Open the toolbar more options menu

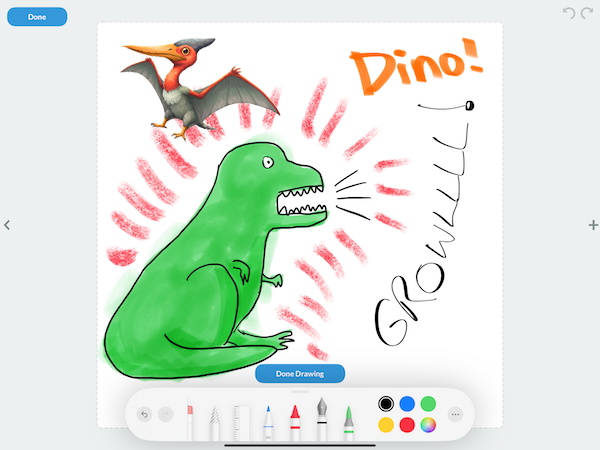coord(456,414)
